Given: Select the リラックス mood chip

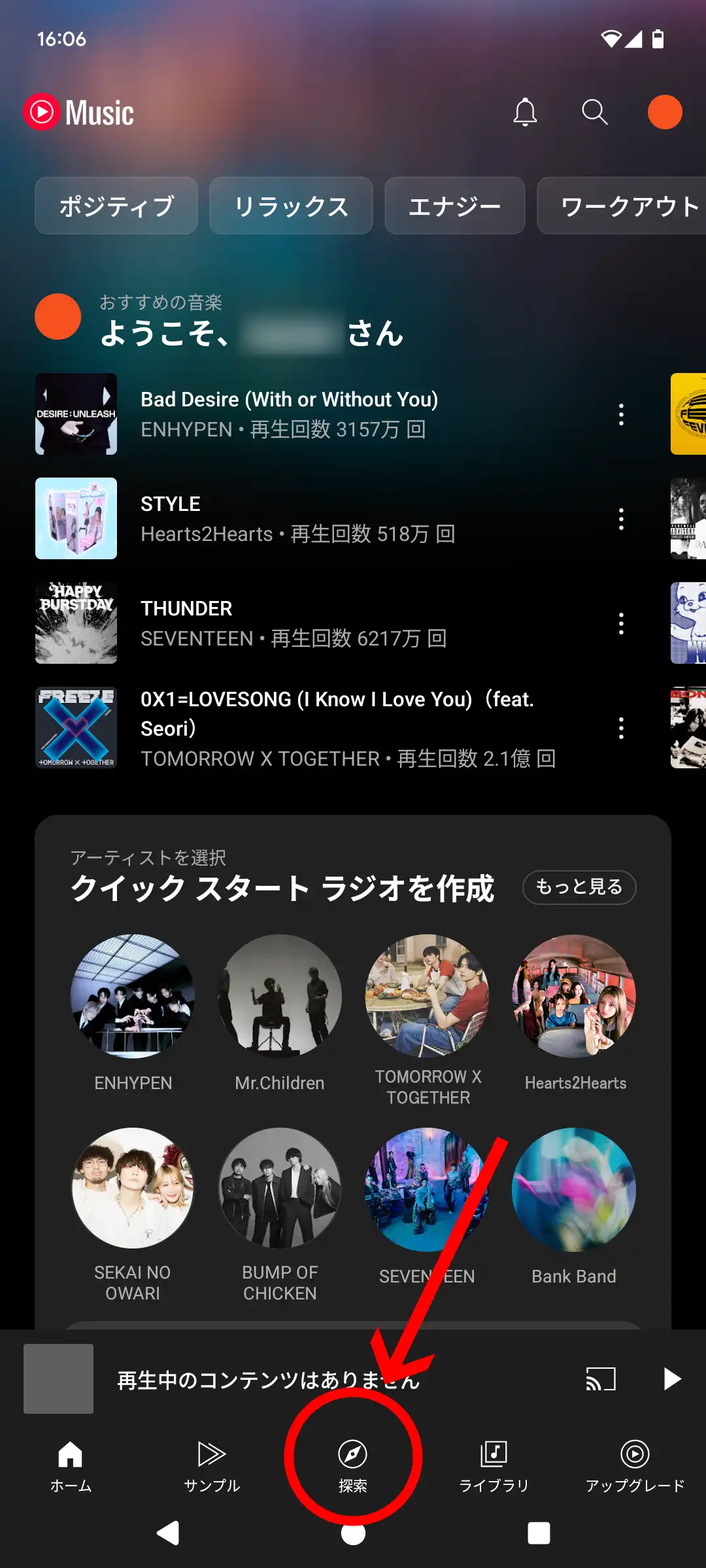Looking at the screenshot, I should click(291, 206).
